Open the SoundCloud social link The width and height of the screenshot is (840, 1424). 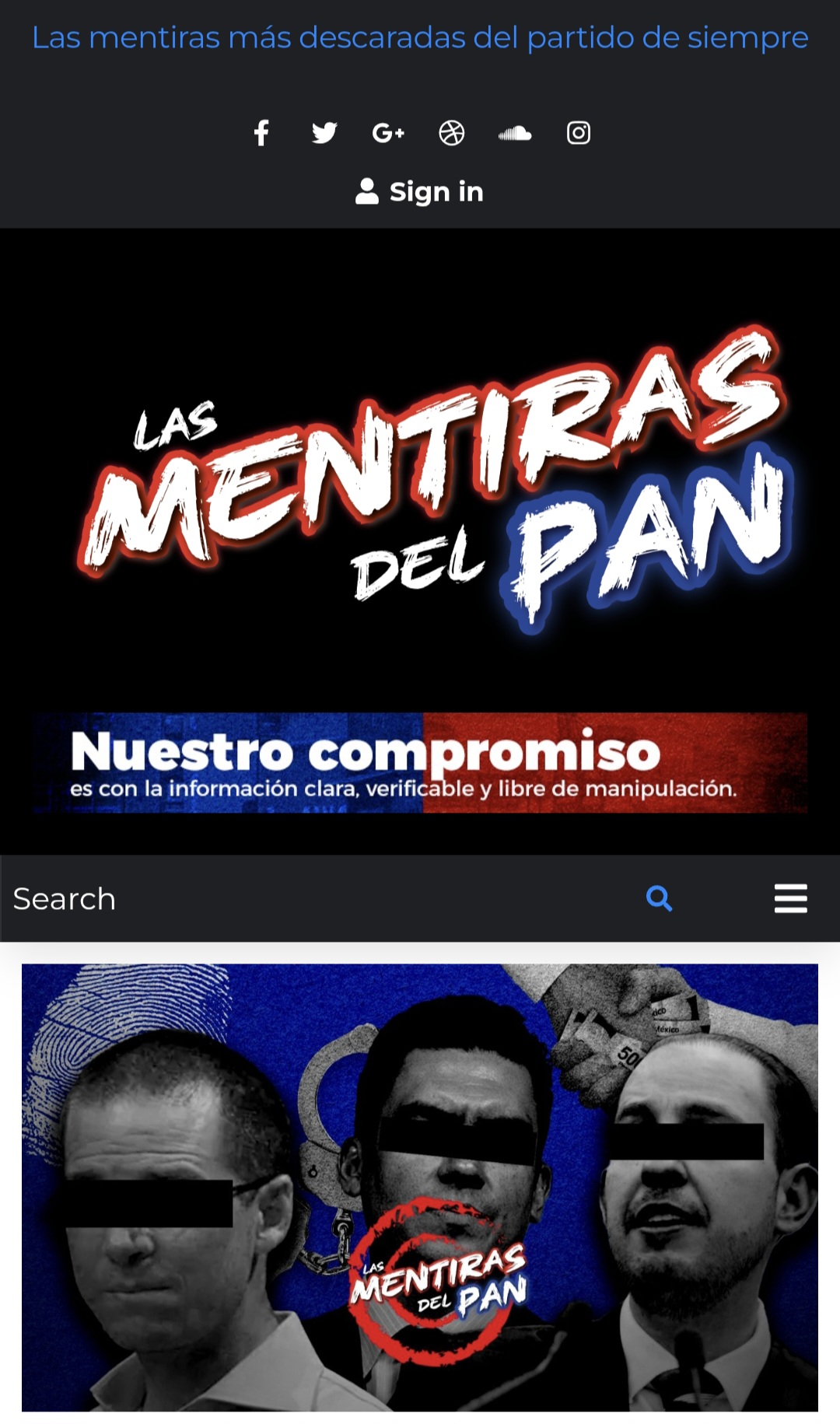click(515, 133)
